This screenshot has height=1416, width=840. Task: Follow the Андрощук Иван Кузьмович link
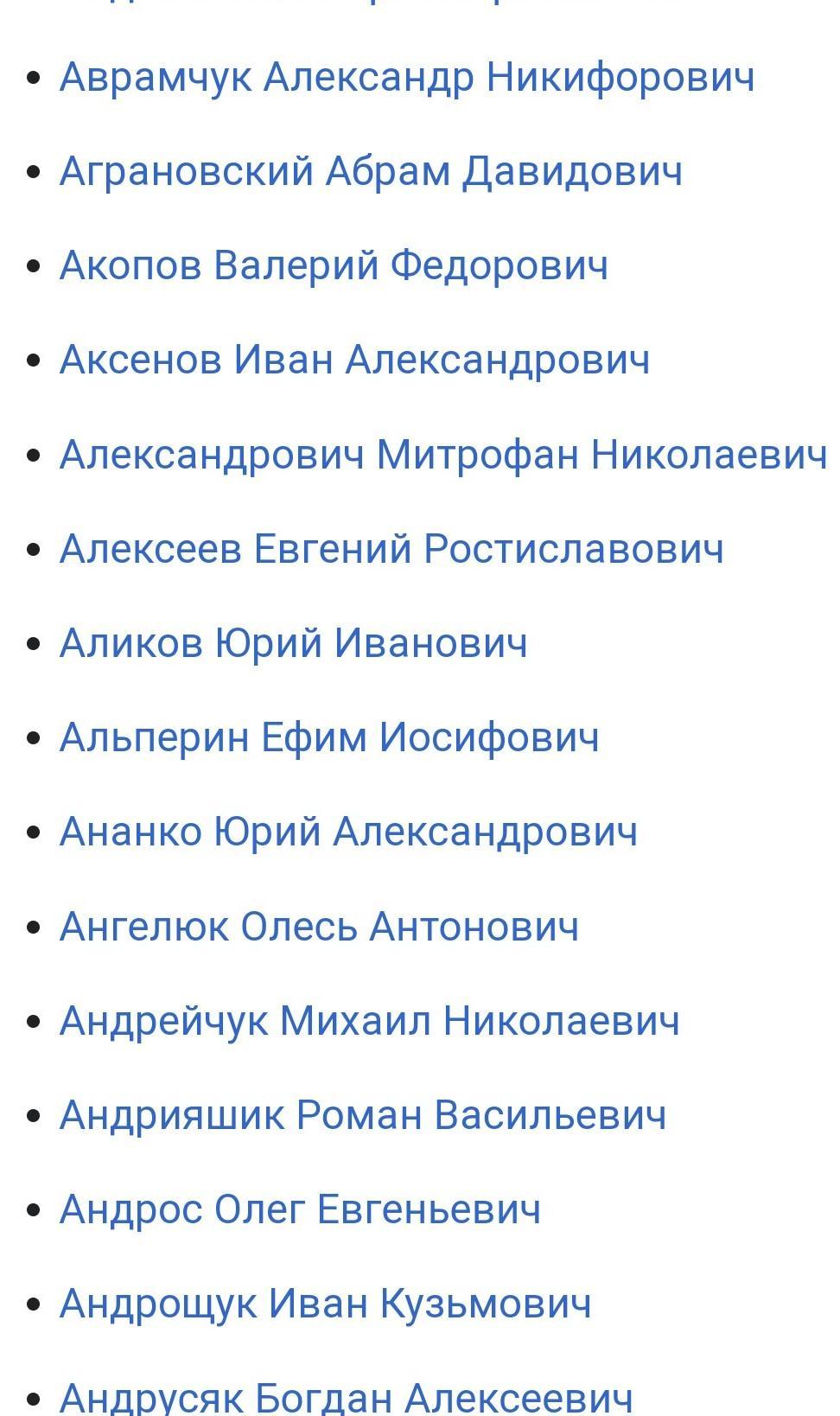click(325, 1304)
